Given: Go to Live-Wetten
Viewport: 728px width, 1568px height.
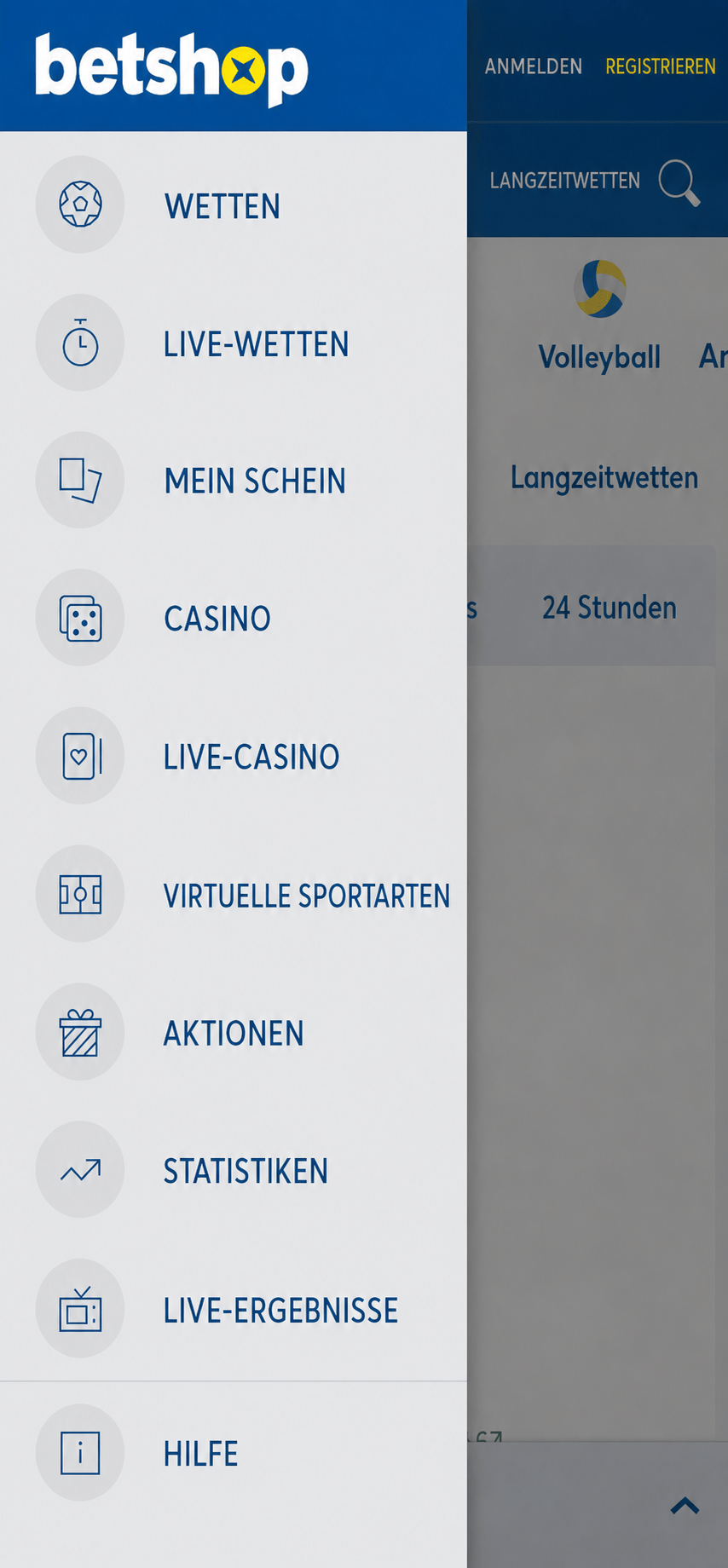Looking at the screenshot, I should click(234, 343).
